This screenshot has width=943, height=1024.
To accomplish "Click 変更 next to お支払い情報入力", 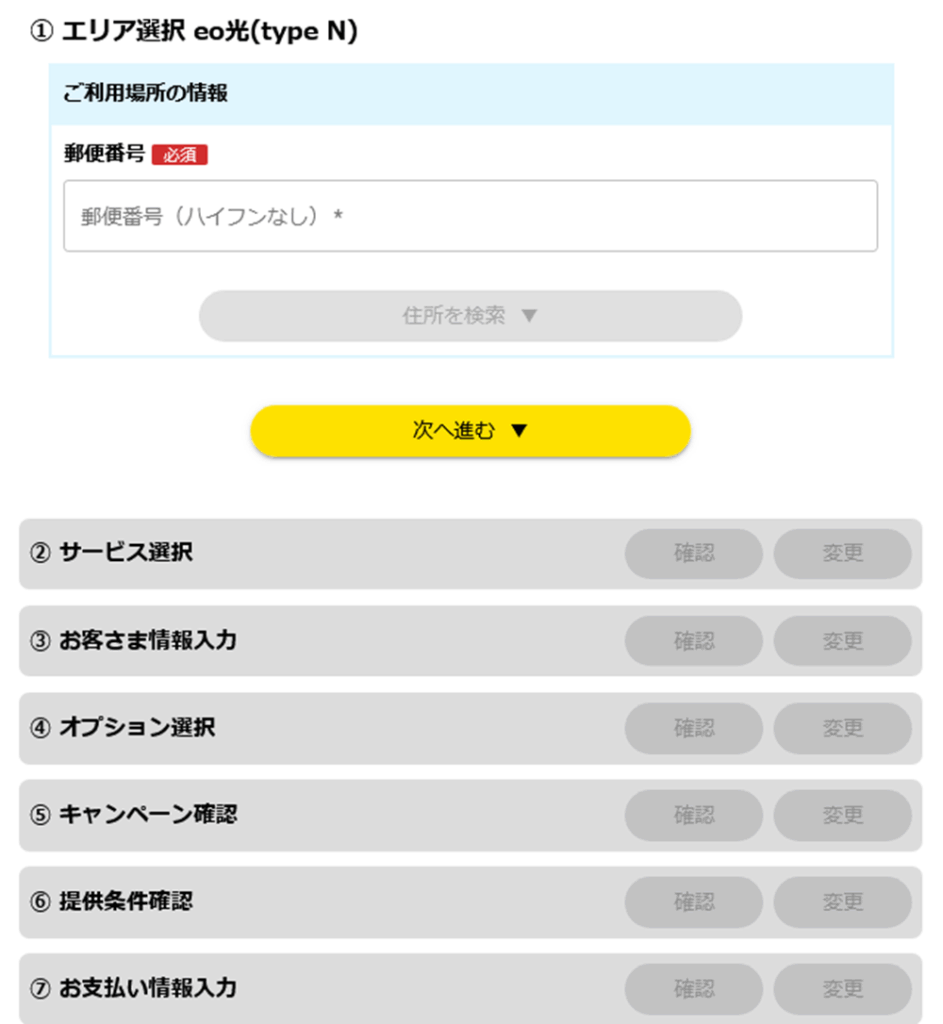I will 843,989.
